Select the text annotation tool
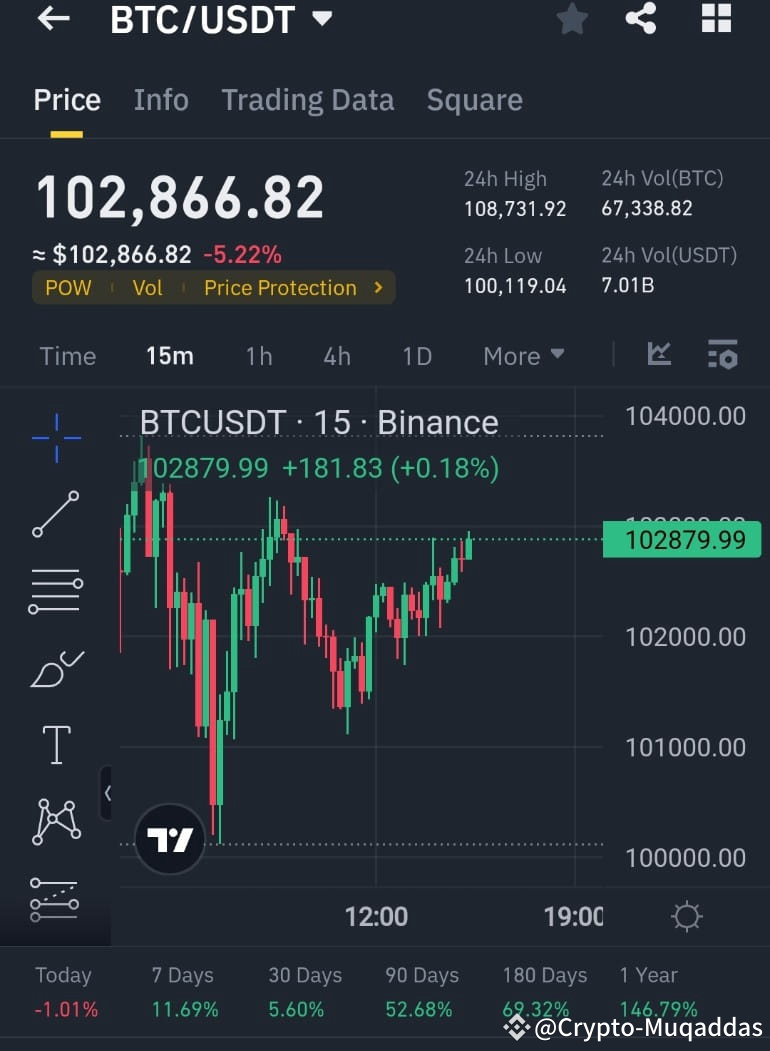Image resolution: width=770 pixels, height=1051 pixels. point(55,744)
